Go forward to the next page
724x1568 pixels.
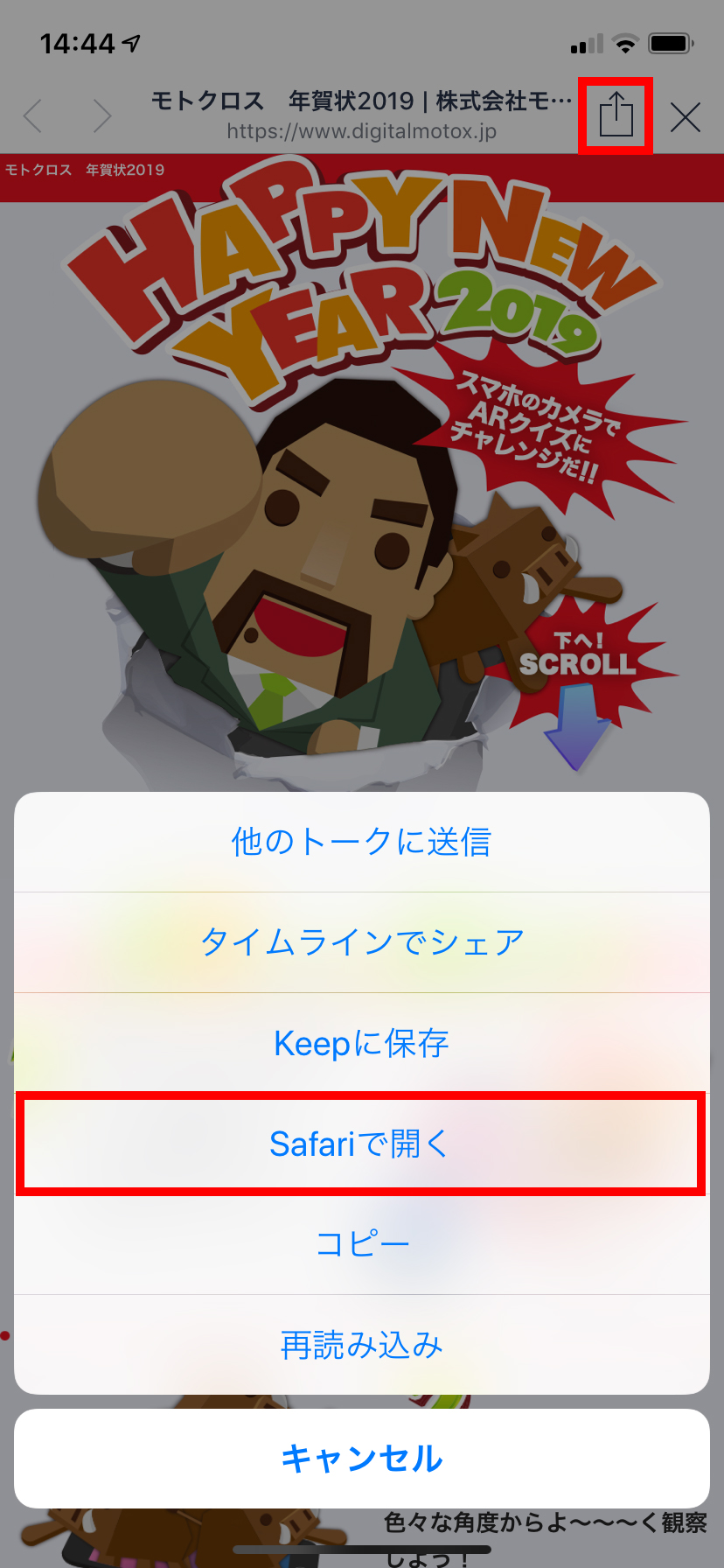tap(102, 115)
